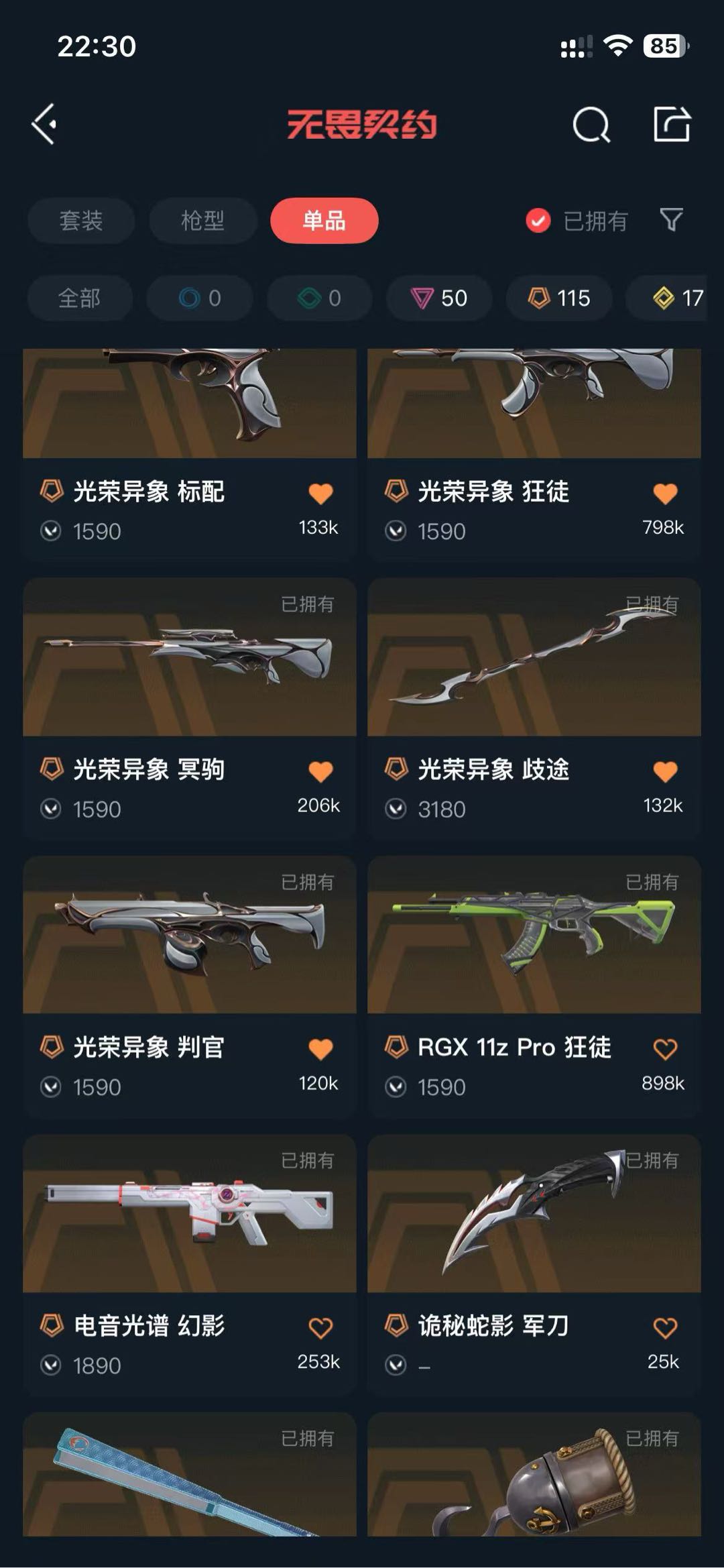
Task: Like the RGX 11z Pro 狂徒 skin
Action: click(x=665, y=1049)
